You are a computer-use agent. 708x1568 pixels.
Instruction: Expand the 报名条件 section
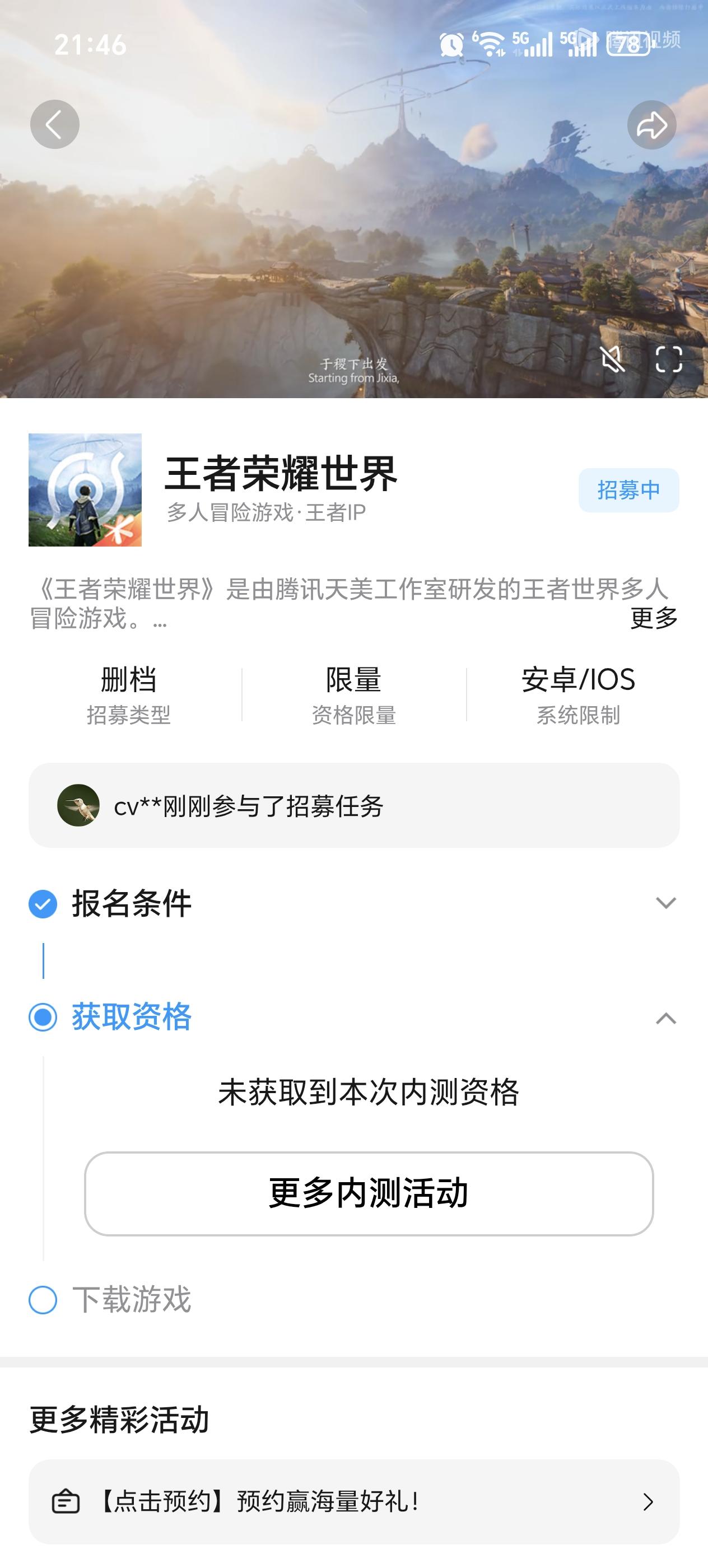[665, 903]
